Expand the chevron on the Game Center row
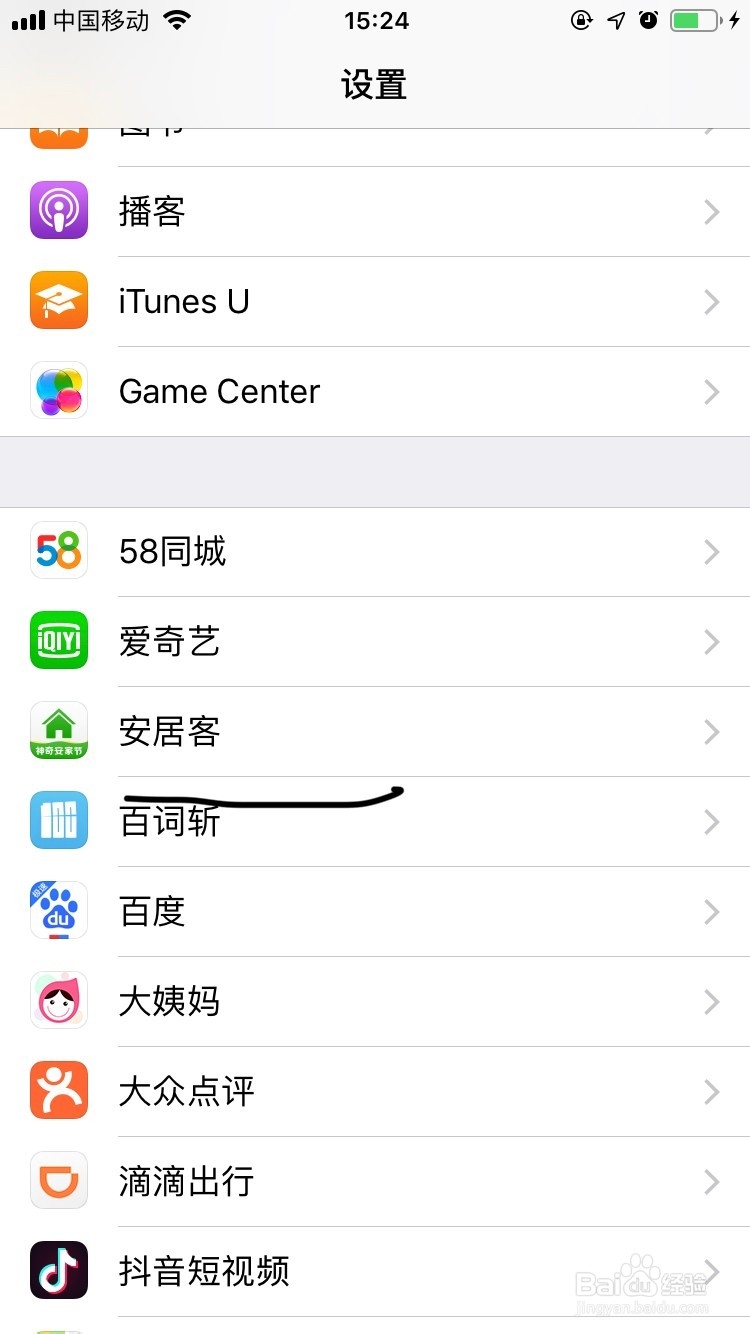The width and height of the screenshot is (750, 1334). click(x=711, y=391)
